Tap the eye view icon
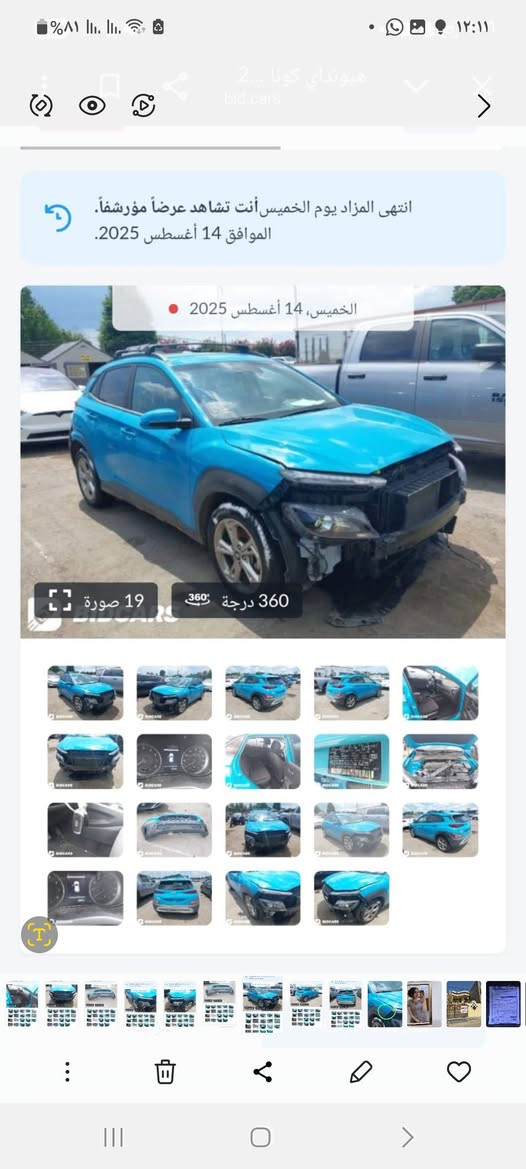Image resolution: width=526 pixels, height=1169 pixels. tap(92, 106)
